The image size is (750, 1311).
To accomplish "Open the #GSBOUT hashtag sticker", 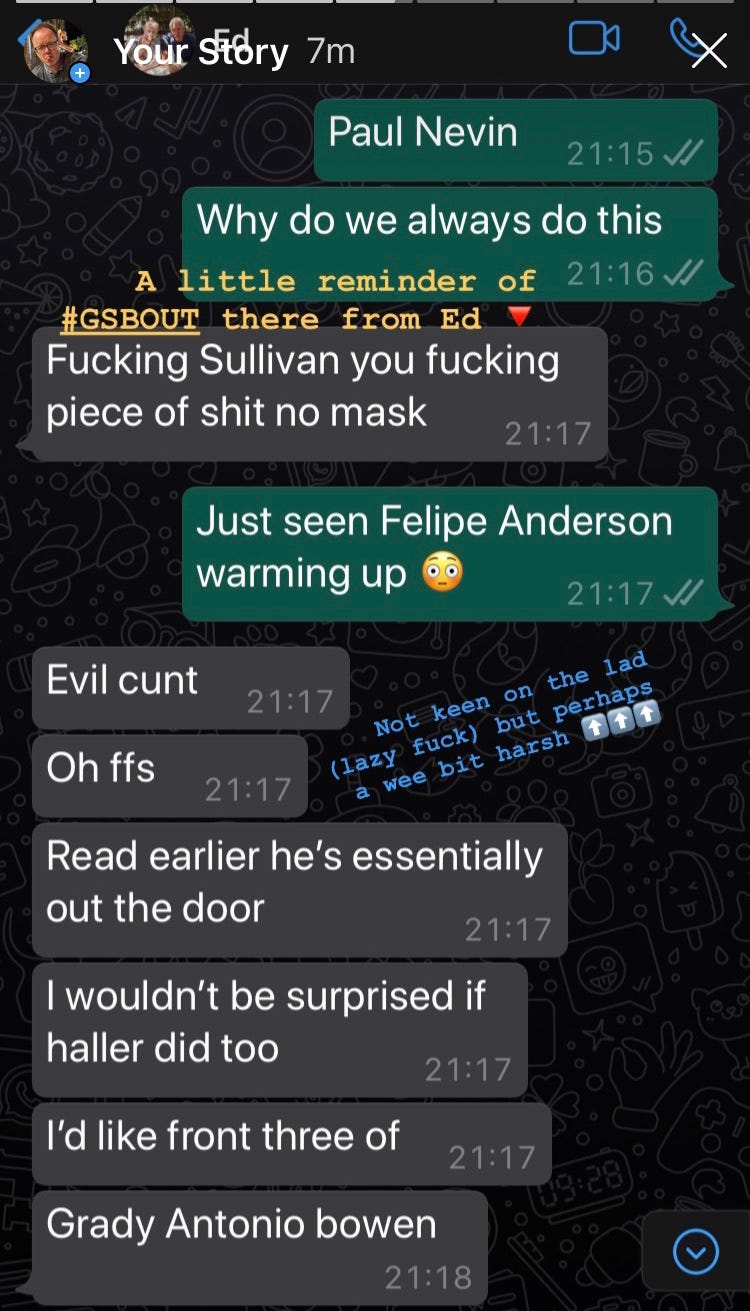I will (130, 319).
